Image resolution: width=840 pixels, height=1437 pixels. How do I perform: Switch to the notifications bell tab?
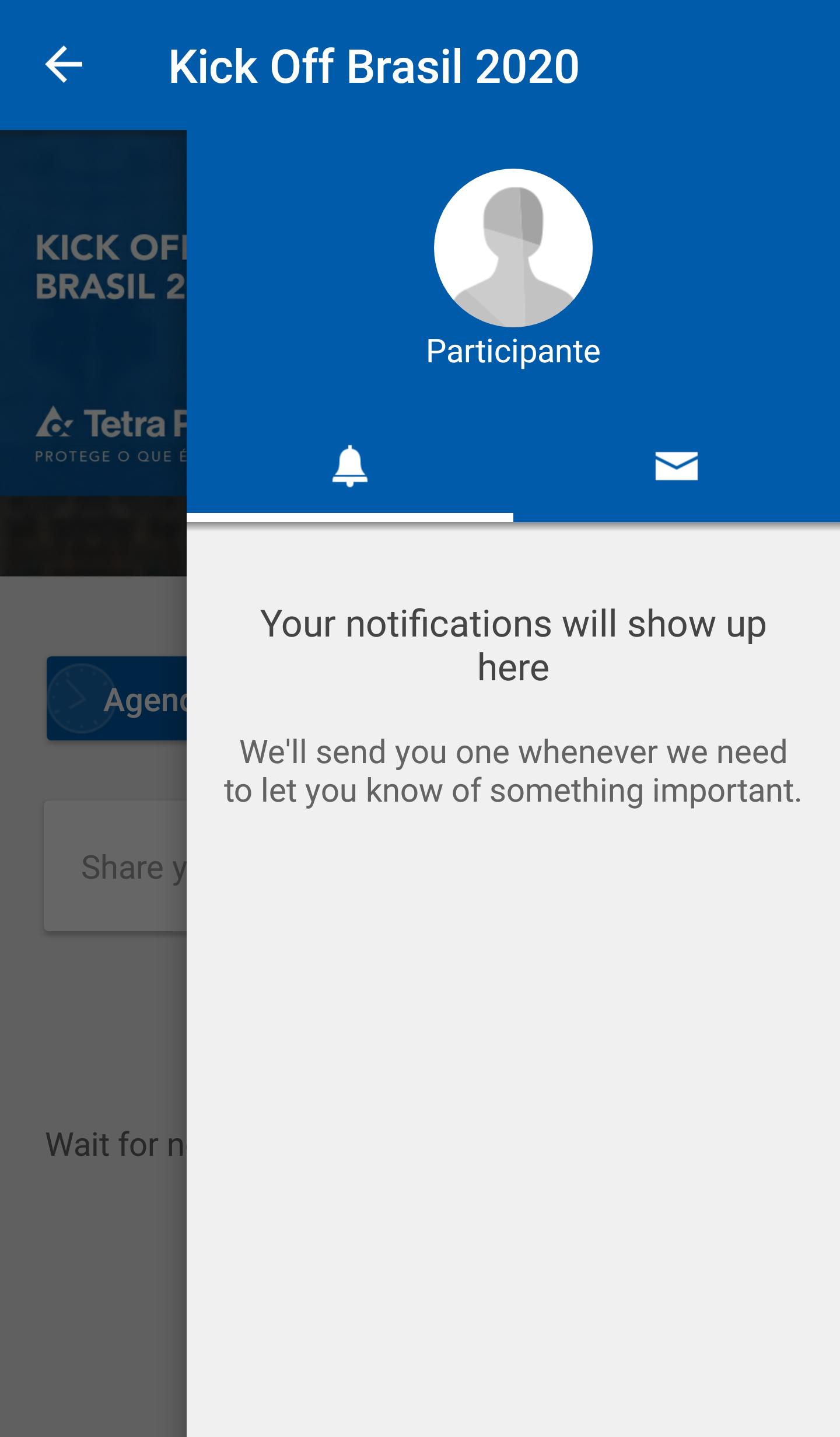coord(349,466)
